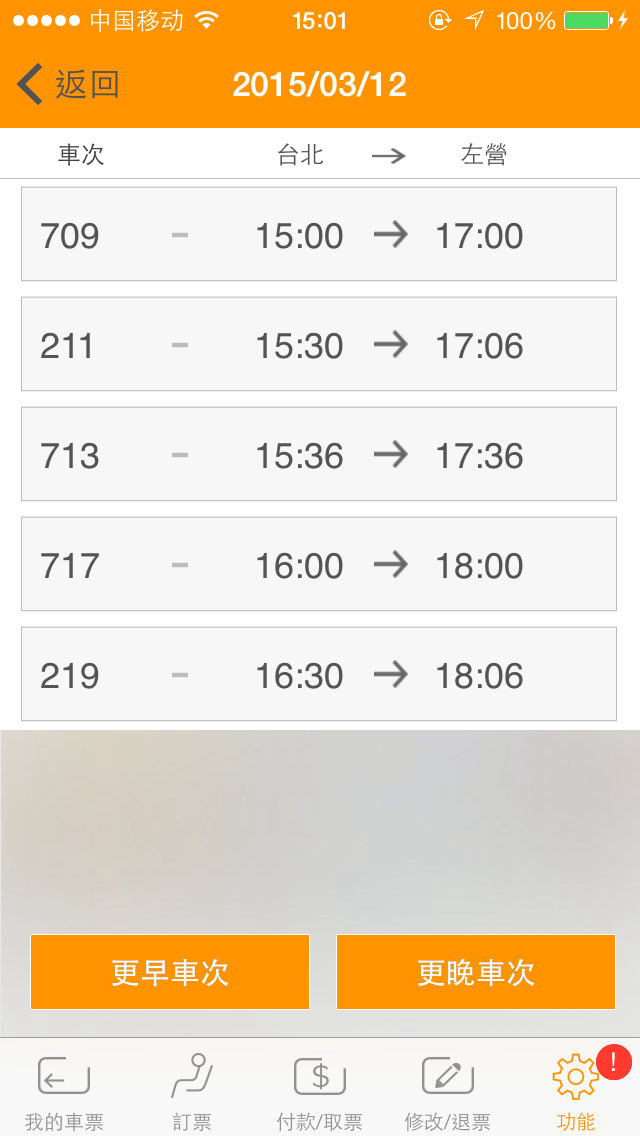This screenshot has height=1136, width=640.
Task: Go to the 修改/退票 tab
Action: click(x=448, y=1091)
